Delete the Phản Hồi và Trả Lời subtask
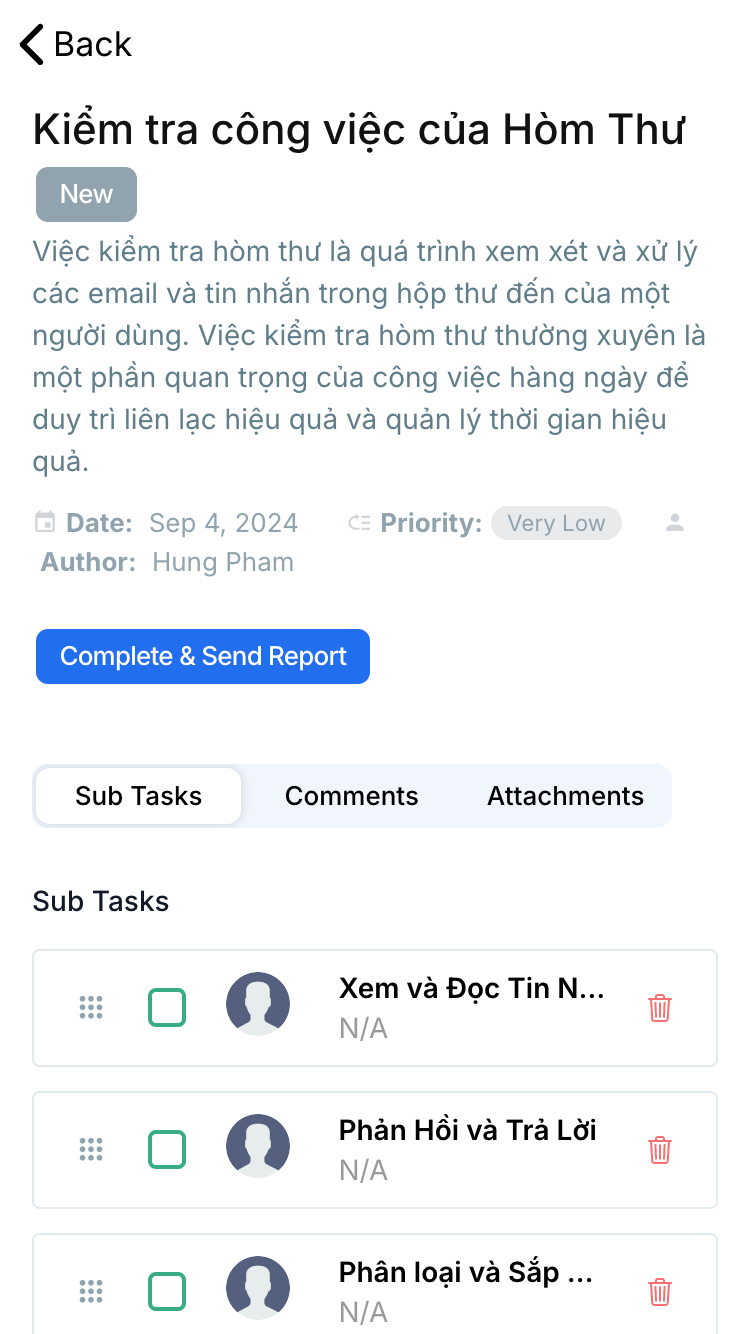750x1334 pixels. tap(660, 1149)
